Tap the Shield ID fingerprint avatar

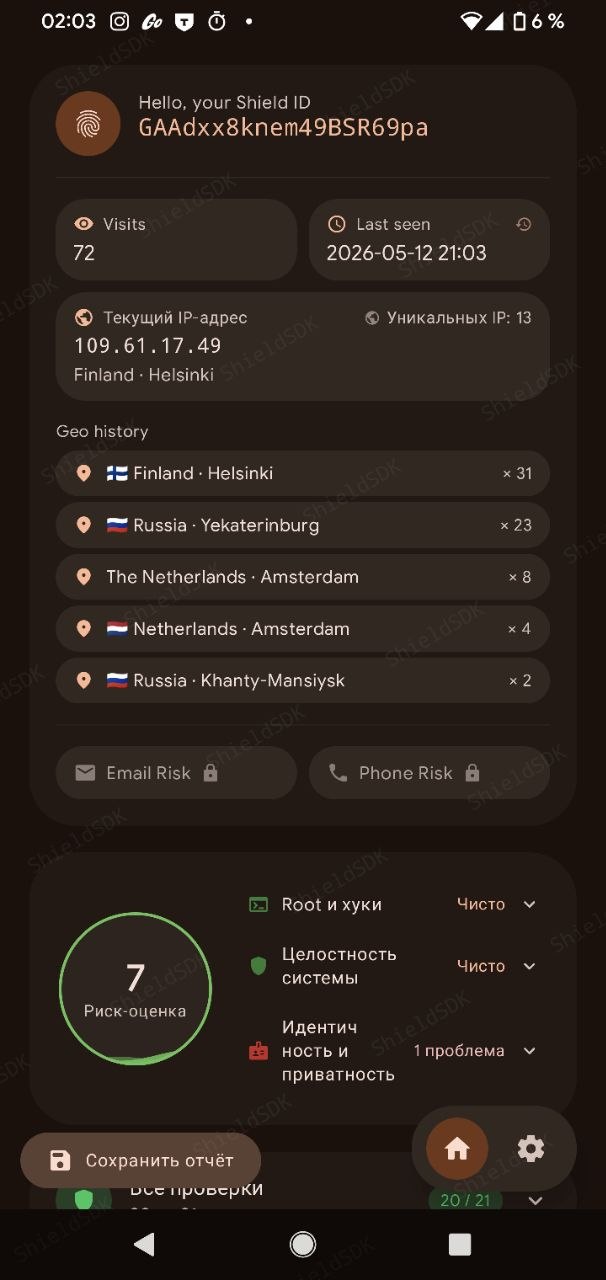(88, 124)
